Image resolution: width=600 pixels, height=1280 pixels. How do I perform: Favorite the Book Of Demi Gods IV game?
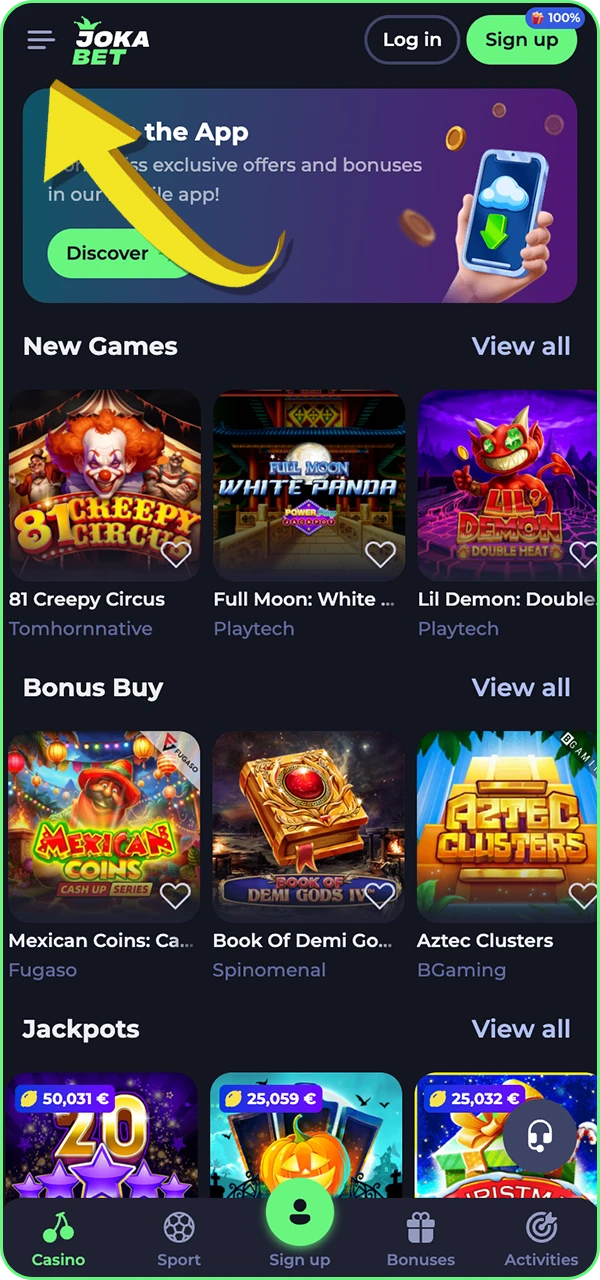[x=380, y=895]
